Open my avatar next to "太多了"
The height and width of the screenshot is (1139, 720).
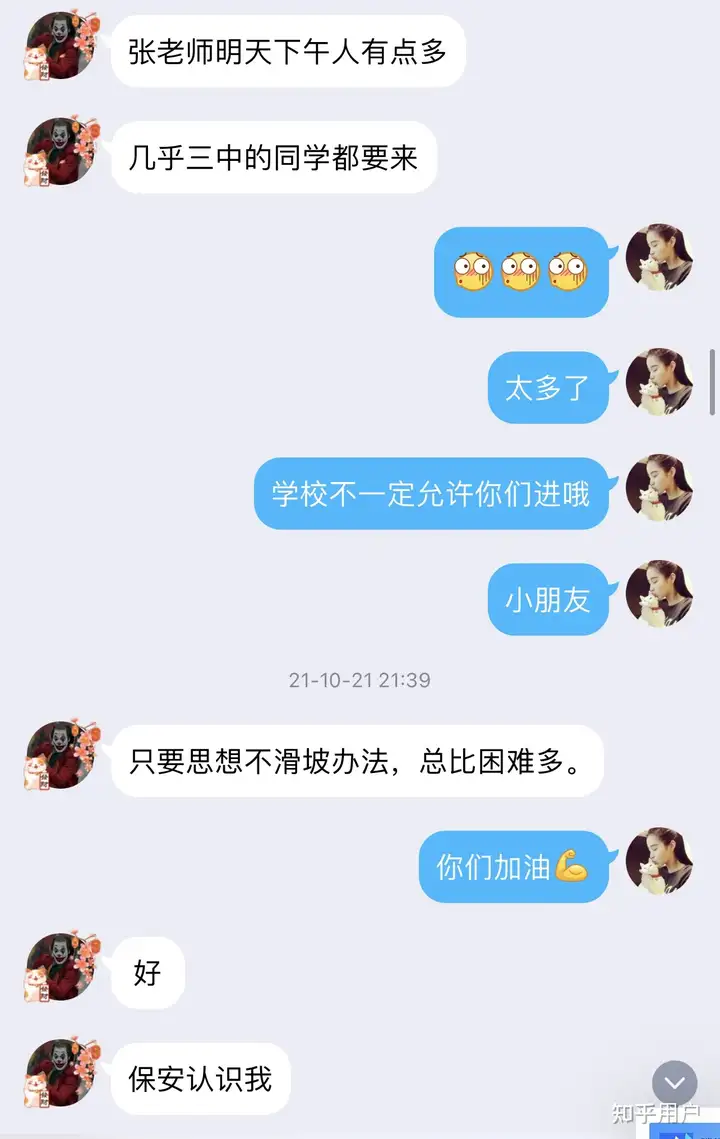[x=659, y=382]
